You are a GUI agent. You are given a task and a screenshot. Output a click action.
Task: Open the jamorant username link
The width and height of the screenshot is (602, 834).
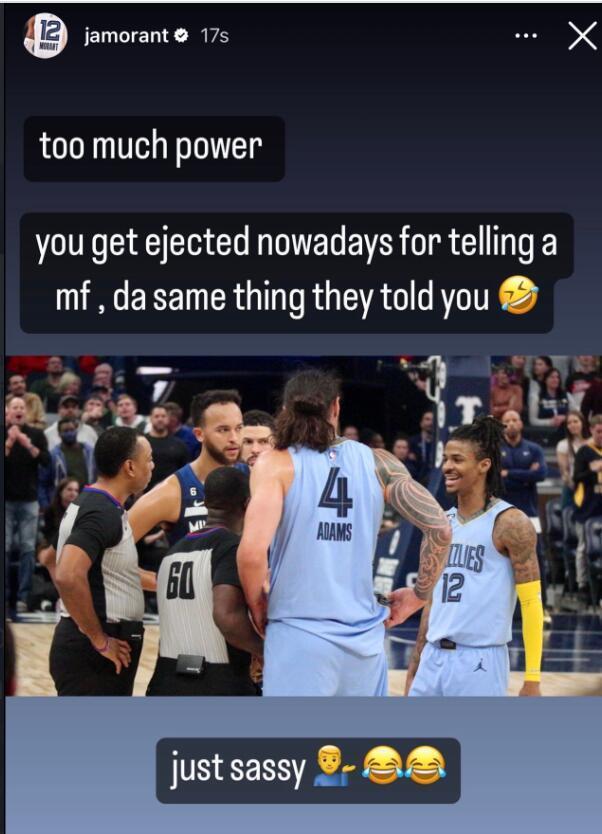point(127,35)
